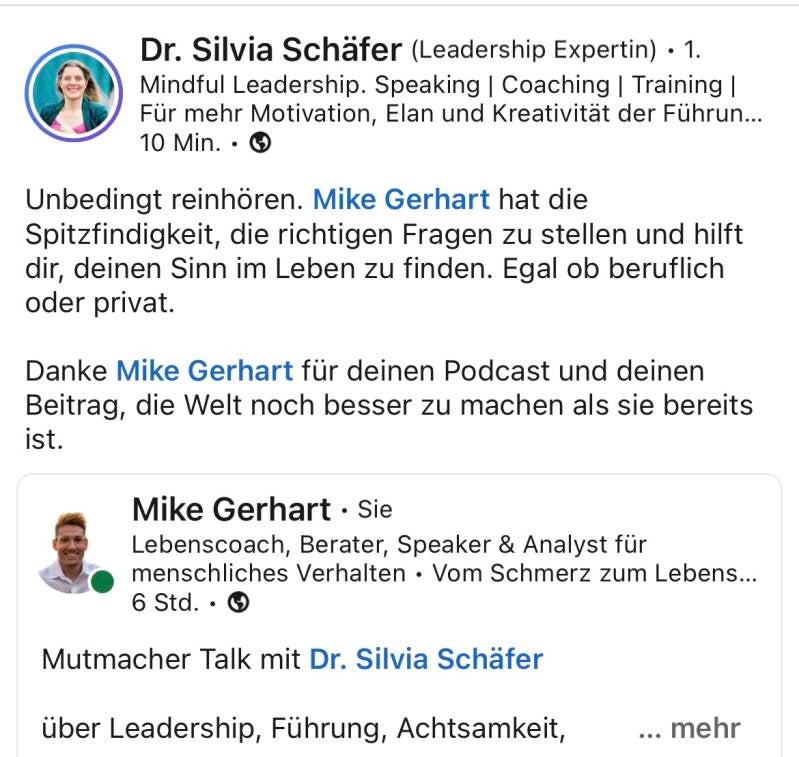Open Mike Gerhart's name in shared post header
Viewport: 799px width, 757px height.
tap(230, 510)
